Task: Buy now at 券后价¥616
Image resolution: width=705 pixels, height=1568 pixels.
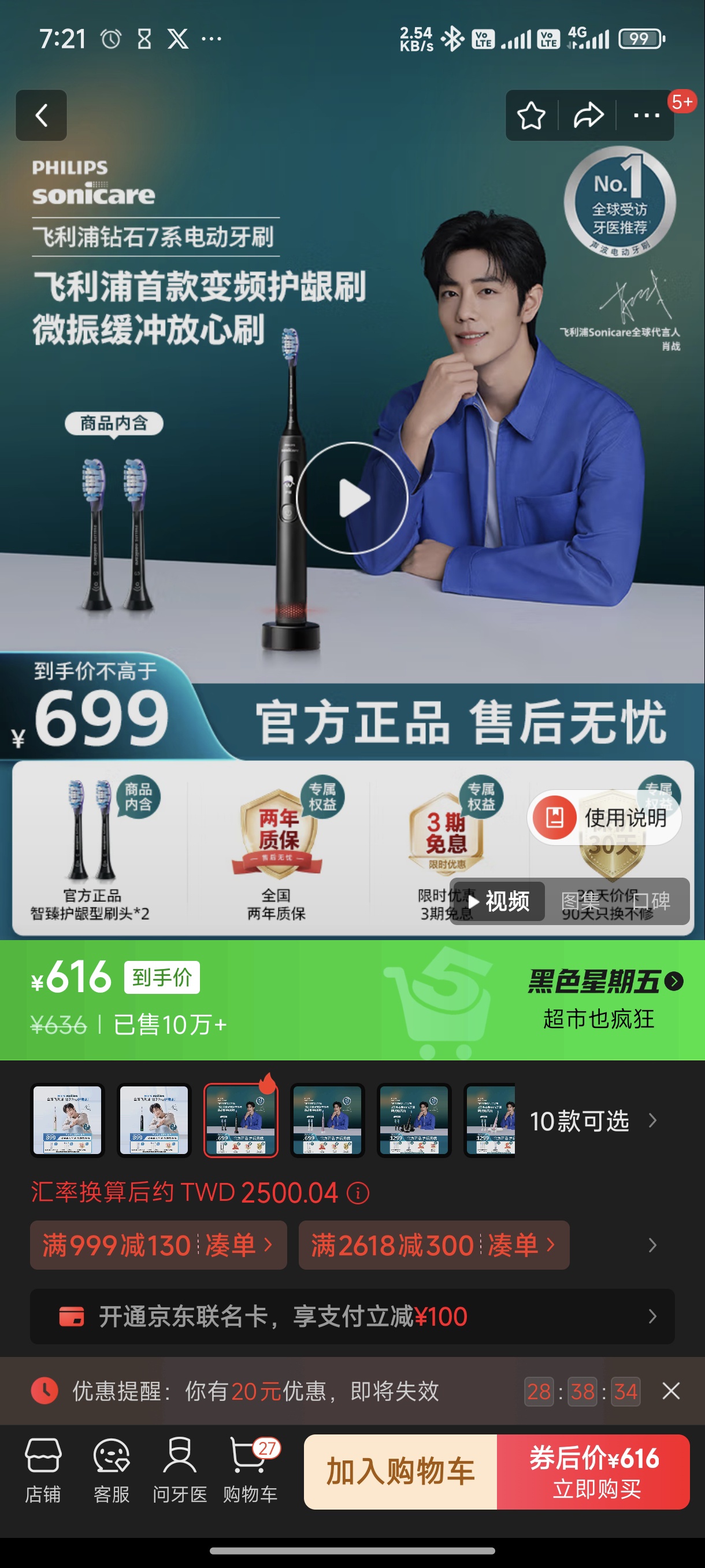Action: tap(593, 1472)
